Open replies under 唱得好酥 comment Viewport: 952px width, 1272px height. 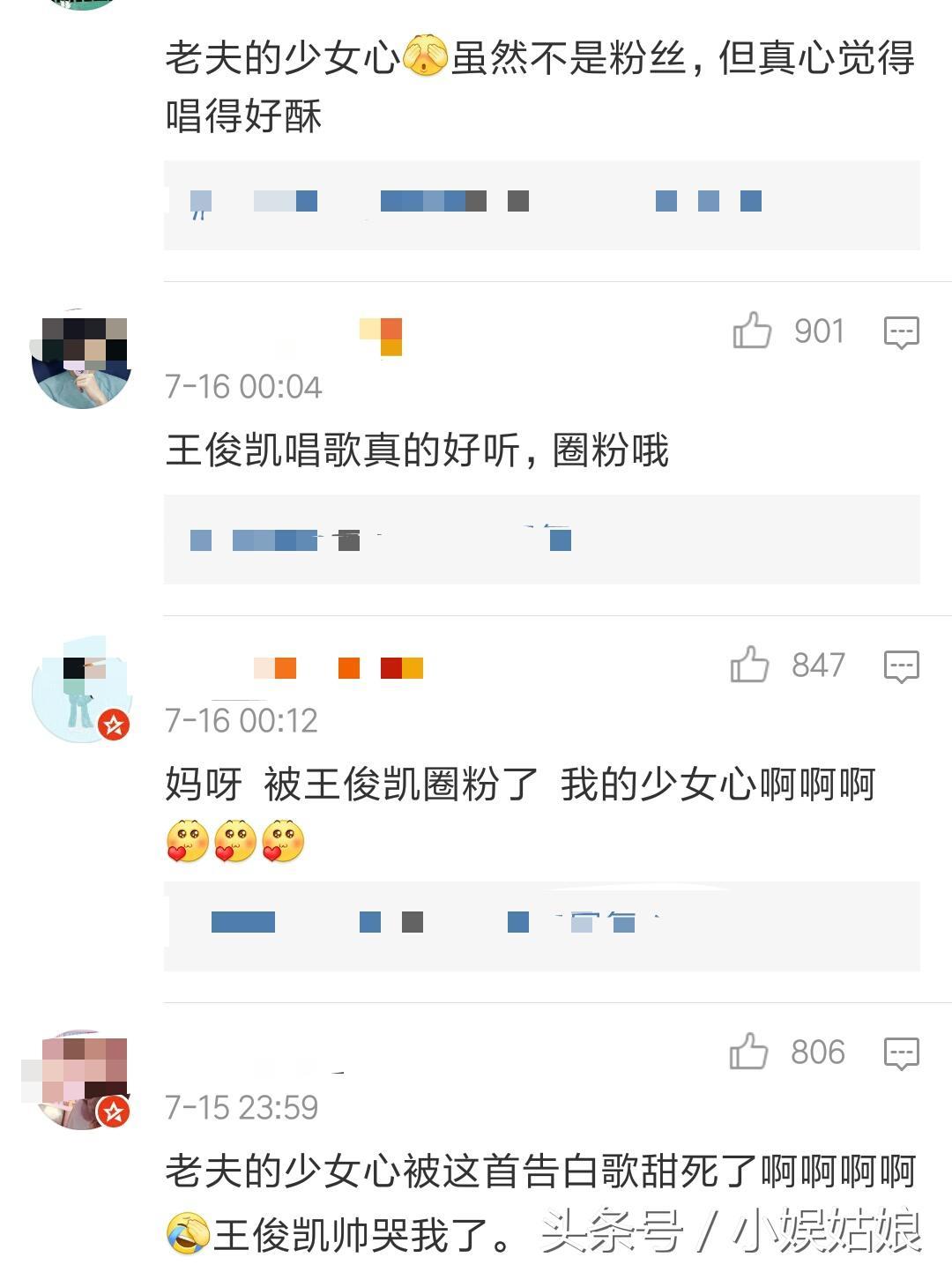pyautogui.click(x=541, y=205)
